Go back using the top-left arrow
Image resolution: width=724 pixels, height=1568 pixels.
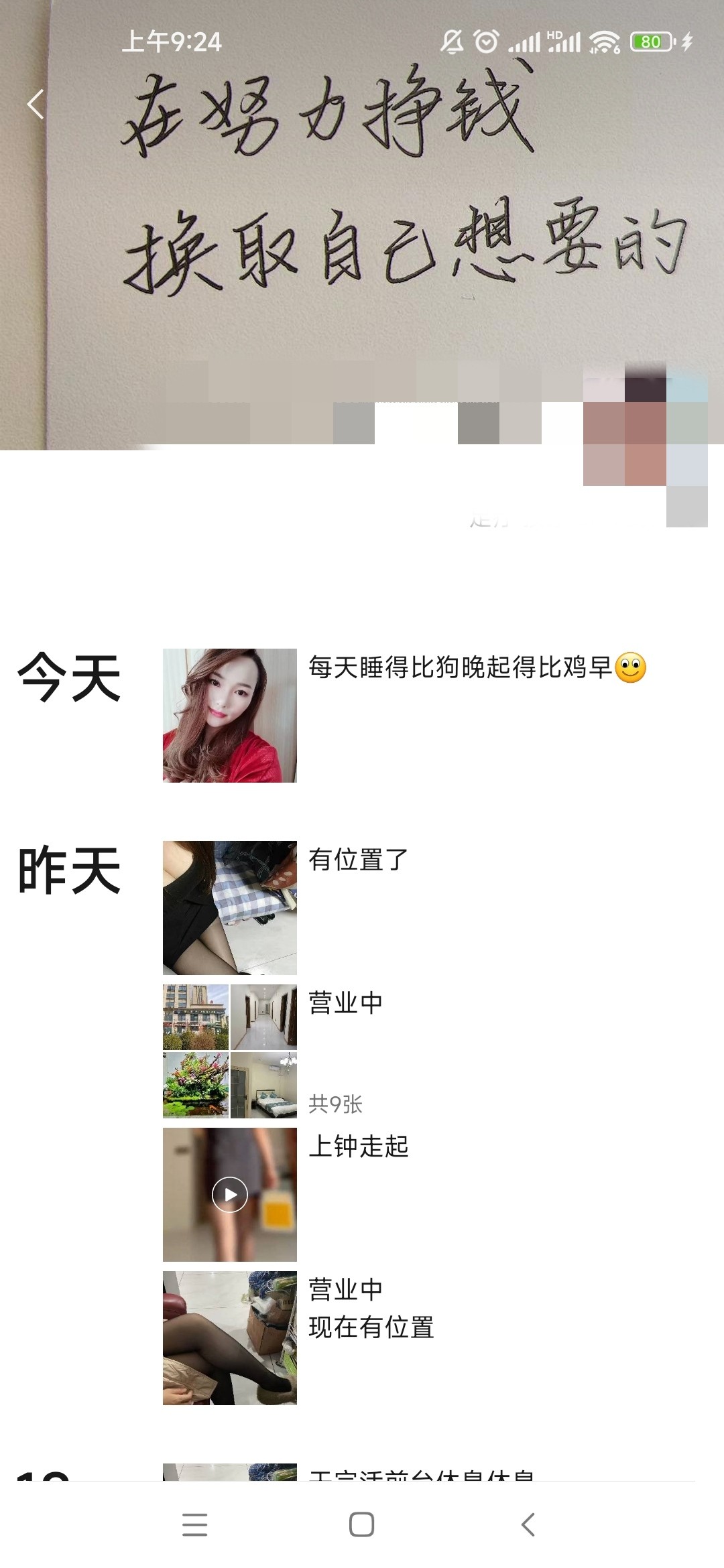tap(35, 105)
